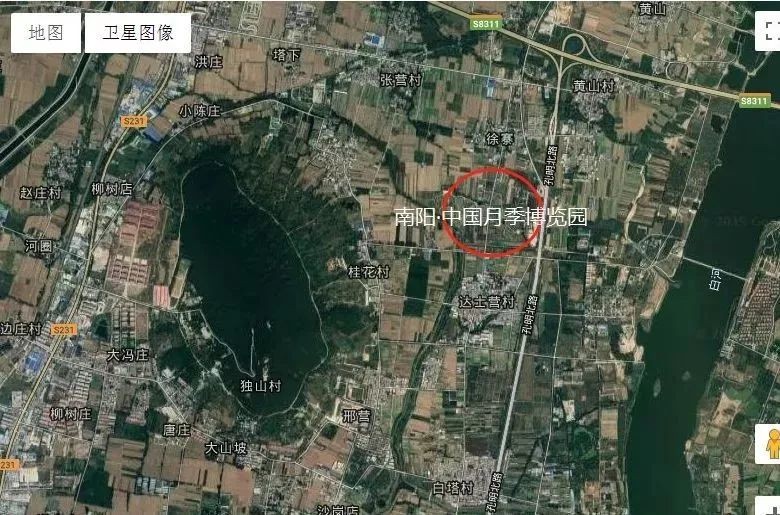The image size is (780, 515).
Task: Tap the Street View pegman icon
Action: pyautogui.click(x=769, y=442)
